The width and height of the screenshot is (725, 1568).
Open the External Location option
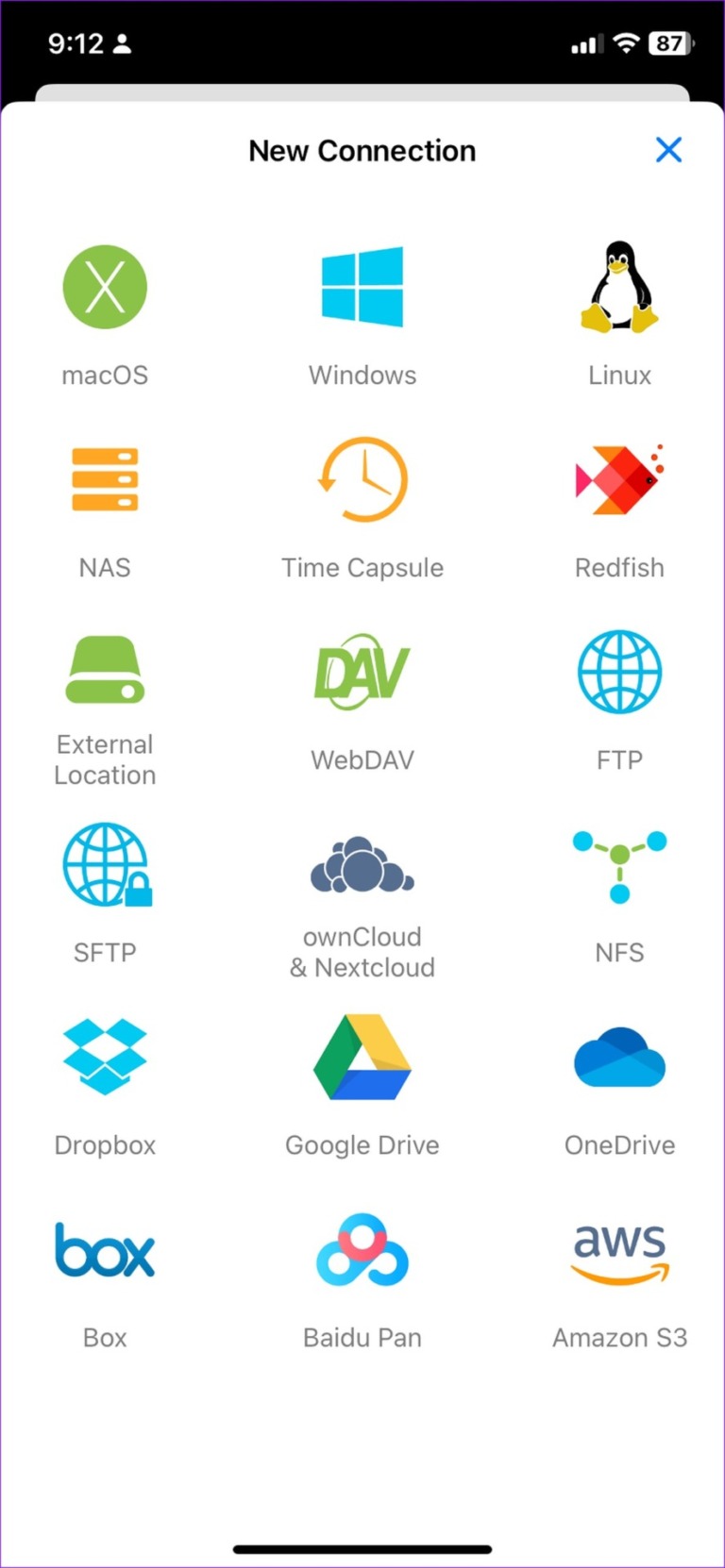105,672
